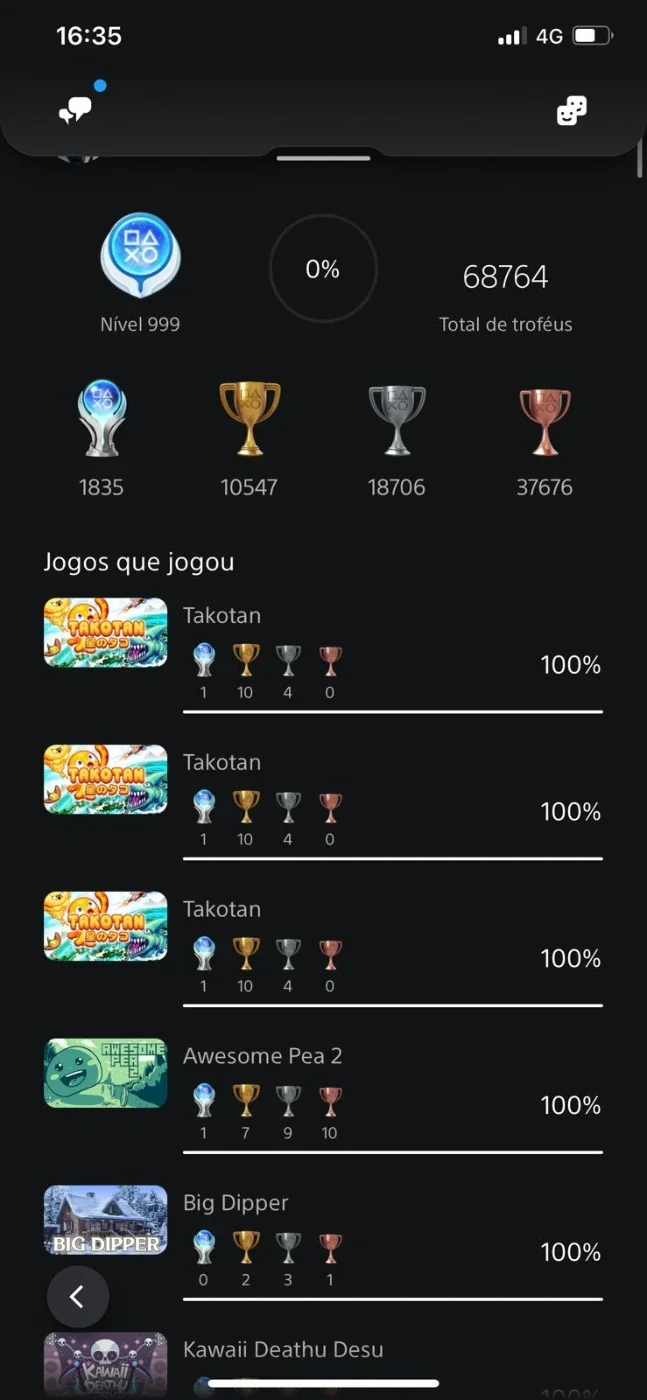Tap the smiley dice icon at top right
Viewport: 647px width, 1400px height.
(571, 111)
